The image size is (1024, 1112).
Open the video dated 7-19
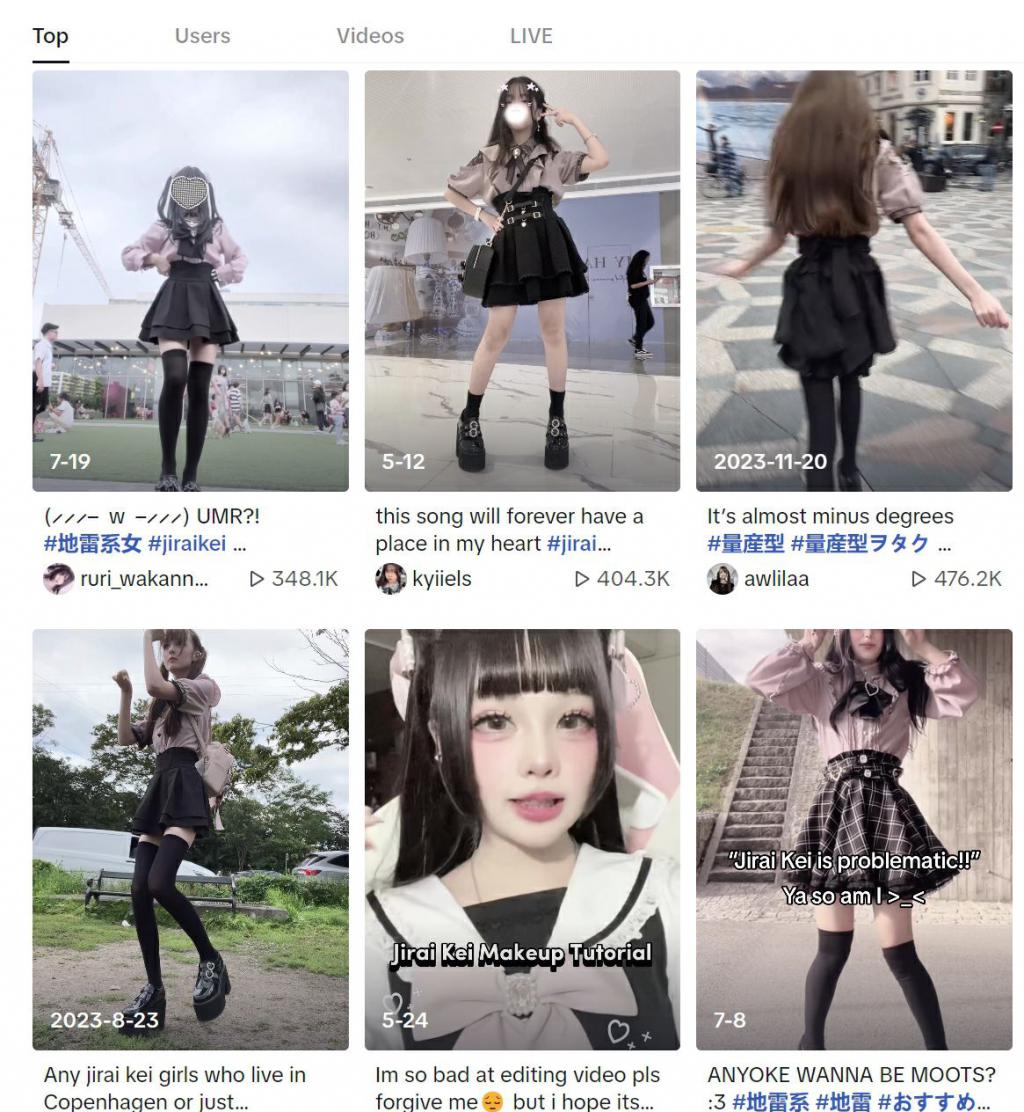click(190, 280)
